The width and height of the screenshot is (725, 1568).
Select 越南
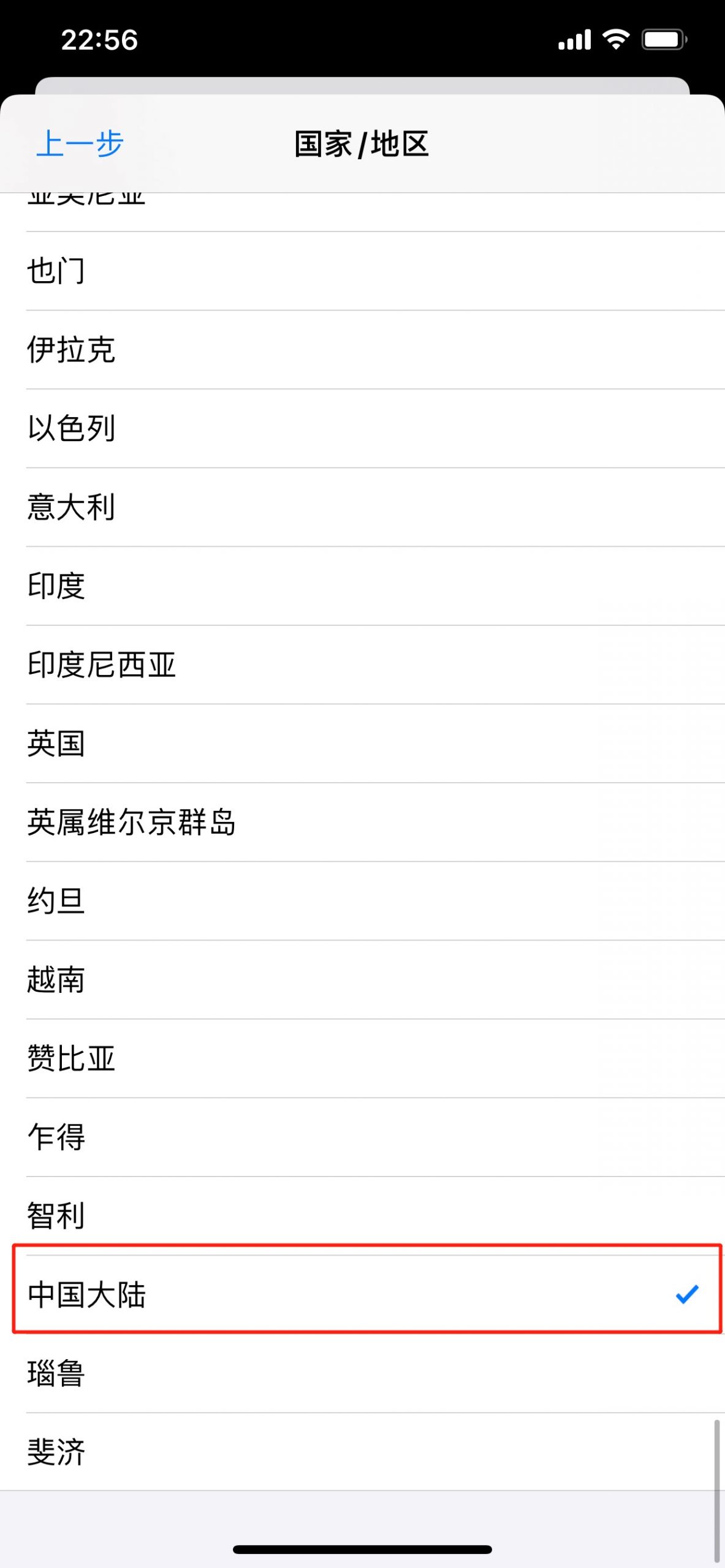(x=362, y=980)
